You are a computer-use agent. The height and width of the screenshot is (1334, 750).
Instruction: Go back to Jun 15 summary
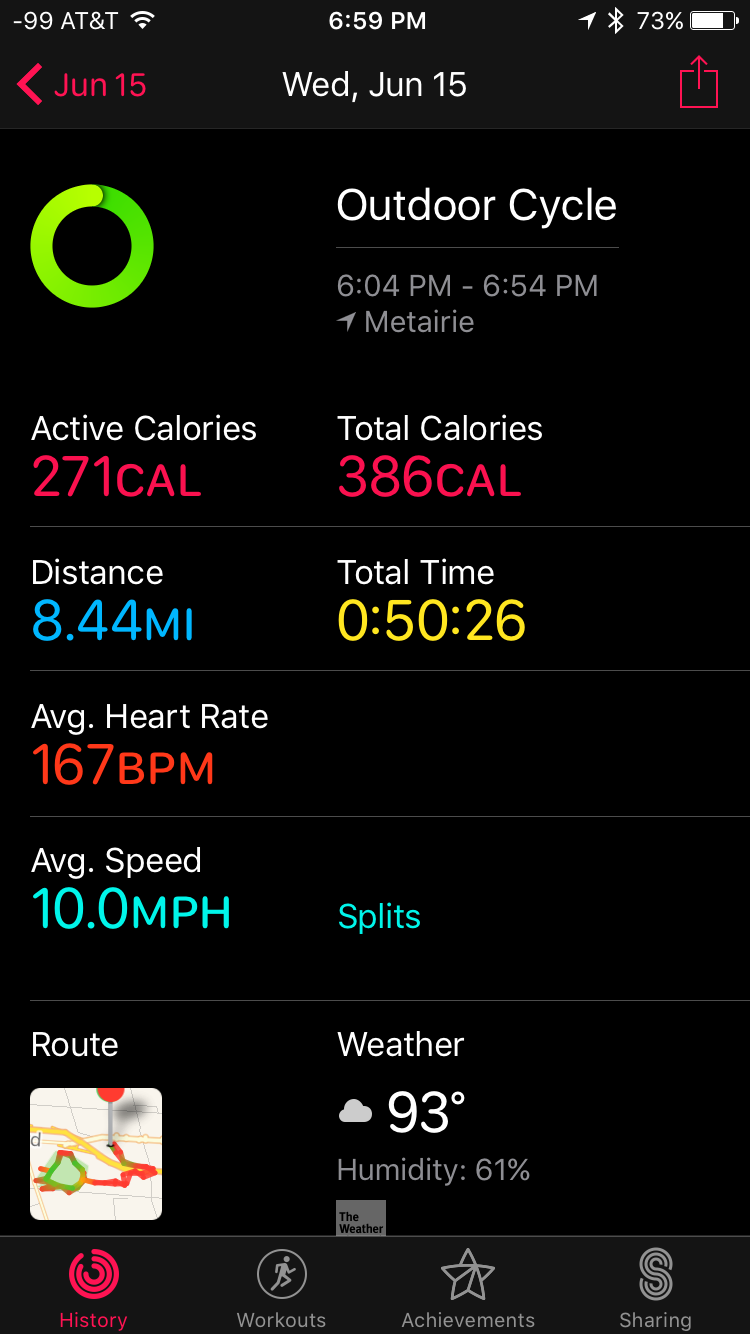(x=82, y=85)
